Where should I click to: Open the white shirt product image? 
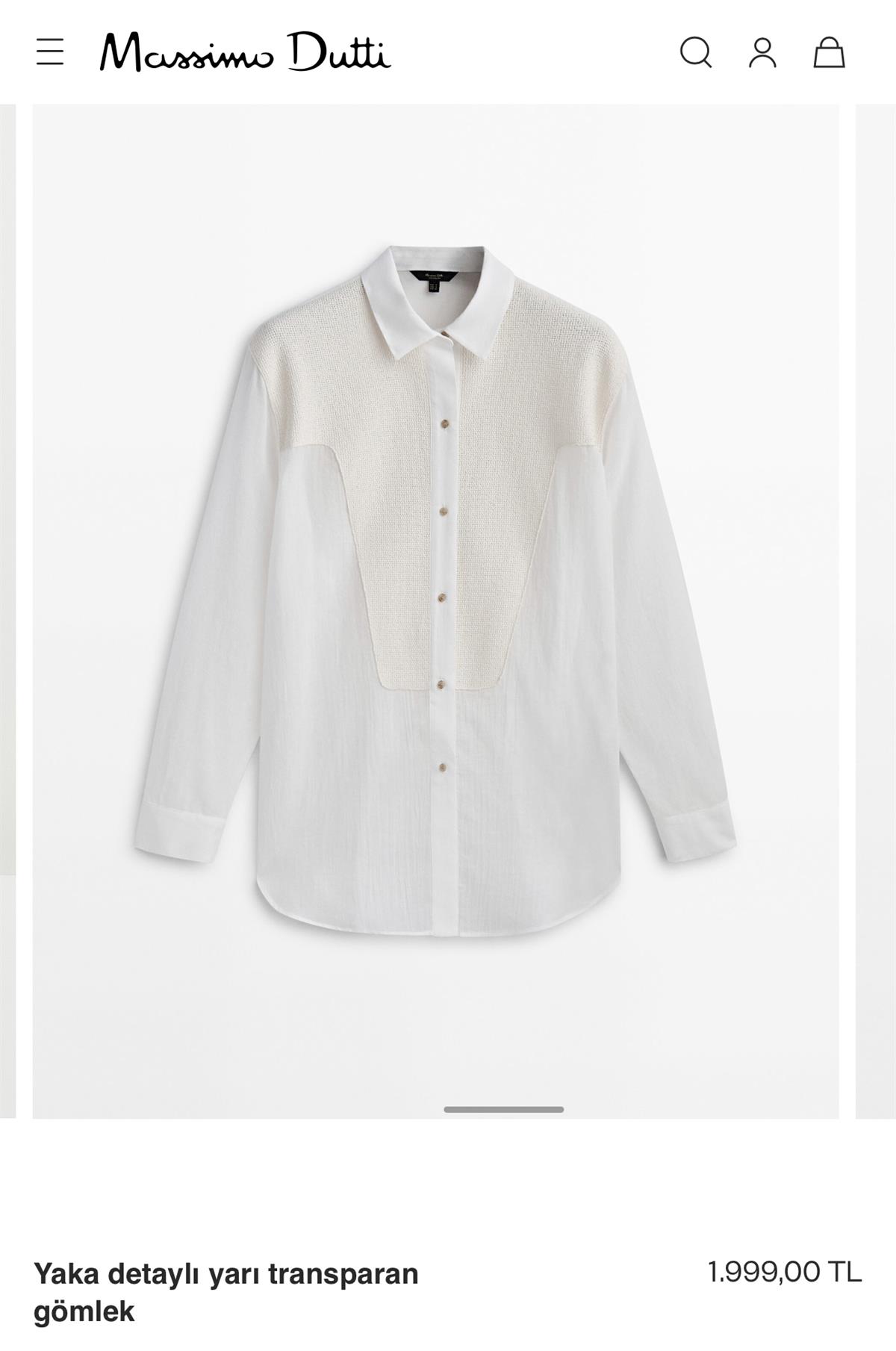[435, 590]
